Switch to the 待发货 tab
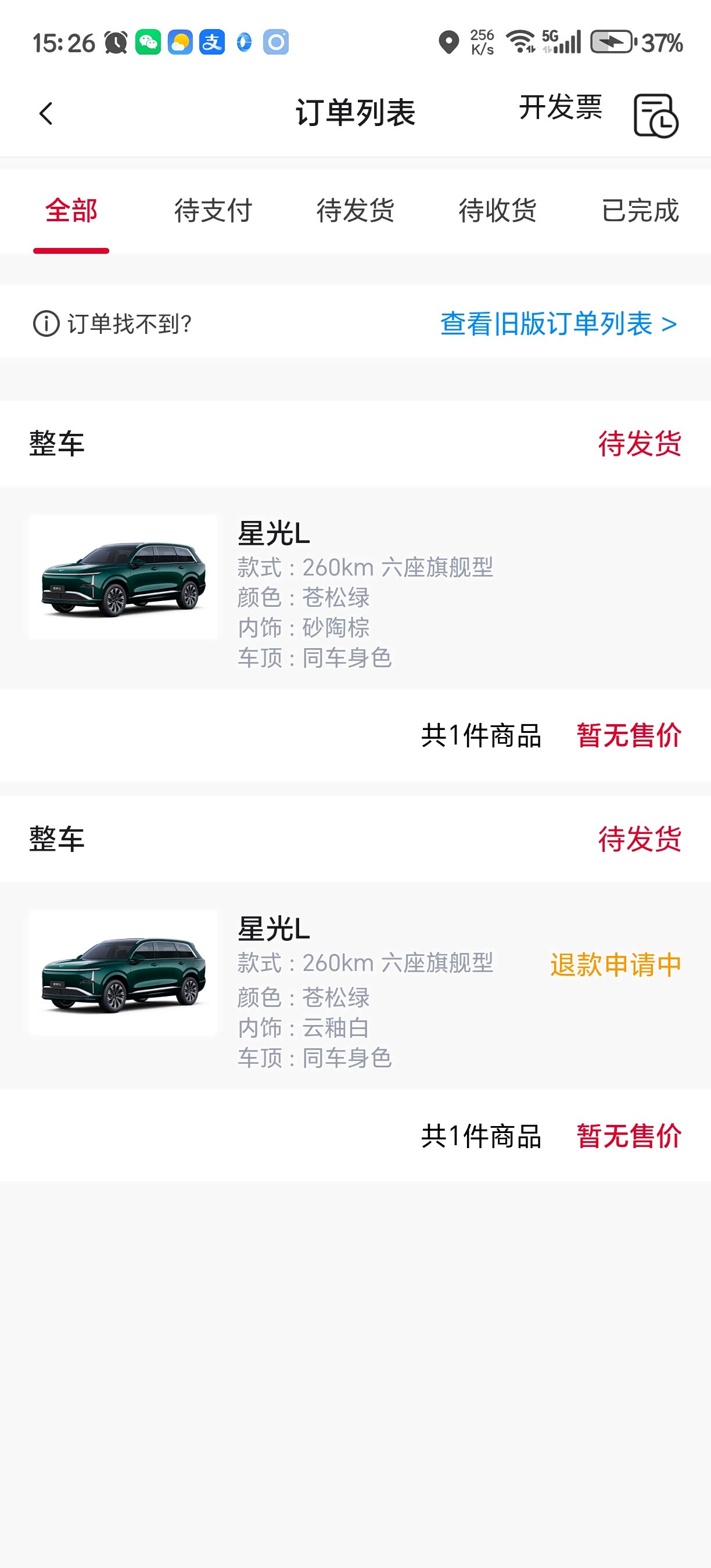Viewport: 711px width, 1568px height. coord(355,211)
